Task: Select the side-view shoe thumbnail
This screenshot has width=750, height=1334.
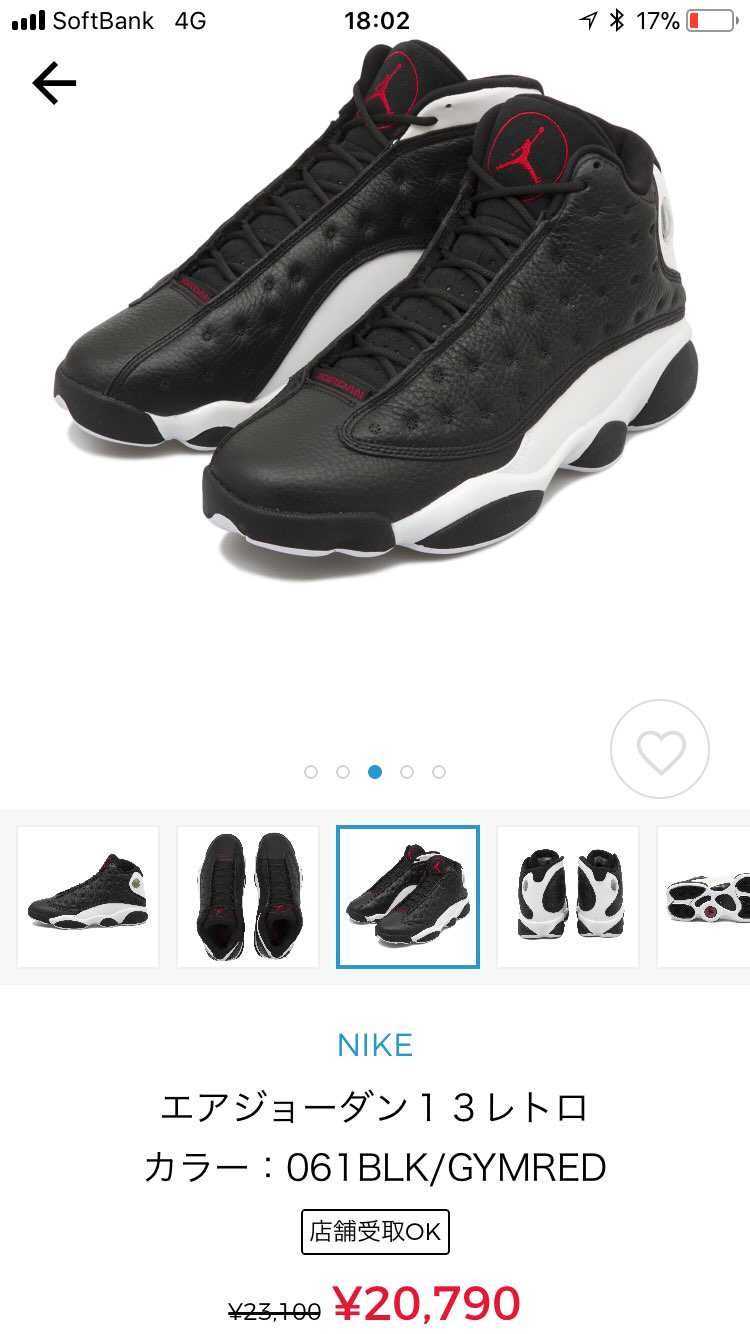Action: tap(88, 897)
